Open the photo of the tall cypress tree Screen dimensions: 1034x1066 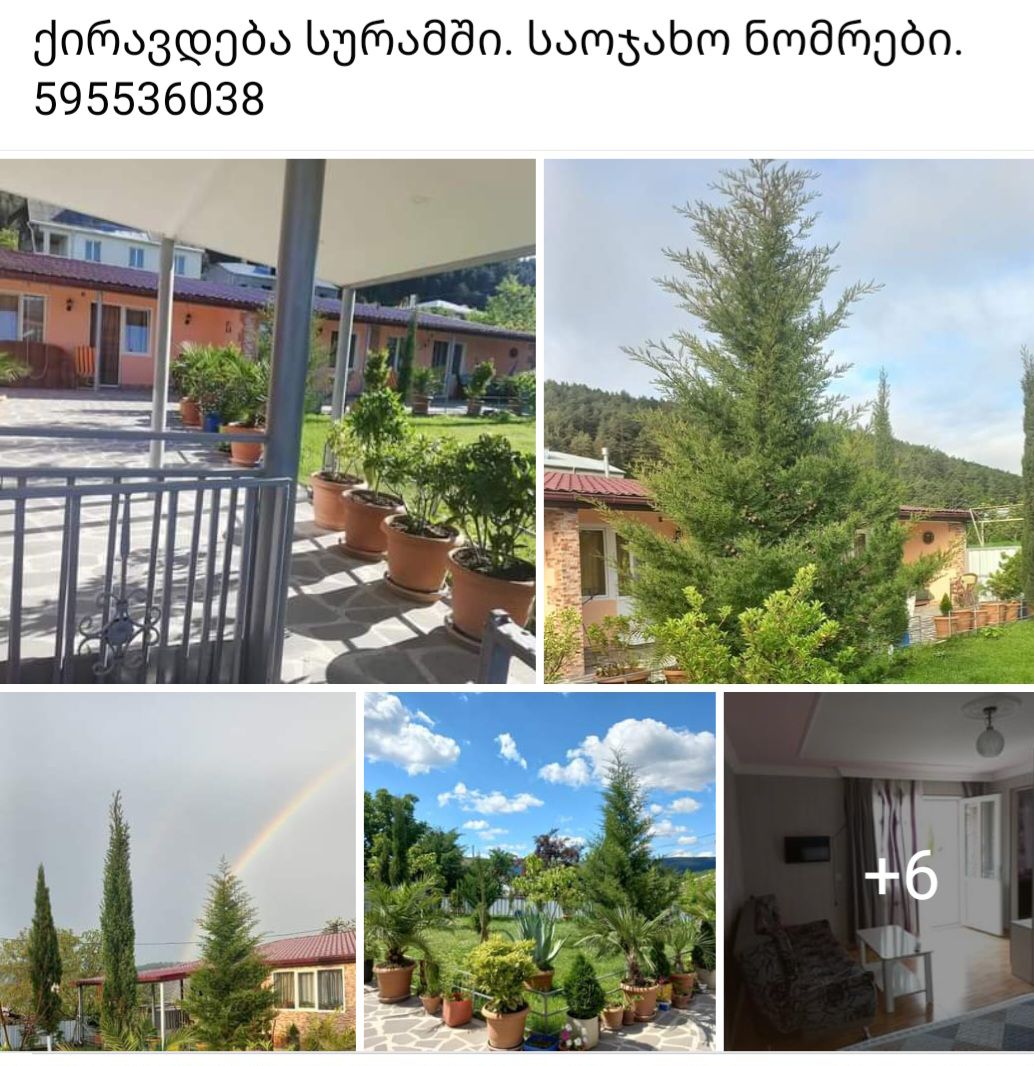pyautogui.click(x=788, y=421)
